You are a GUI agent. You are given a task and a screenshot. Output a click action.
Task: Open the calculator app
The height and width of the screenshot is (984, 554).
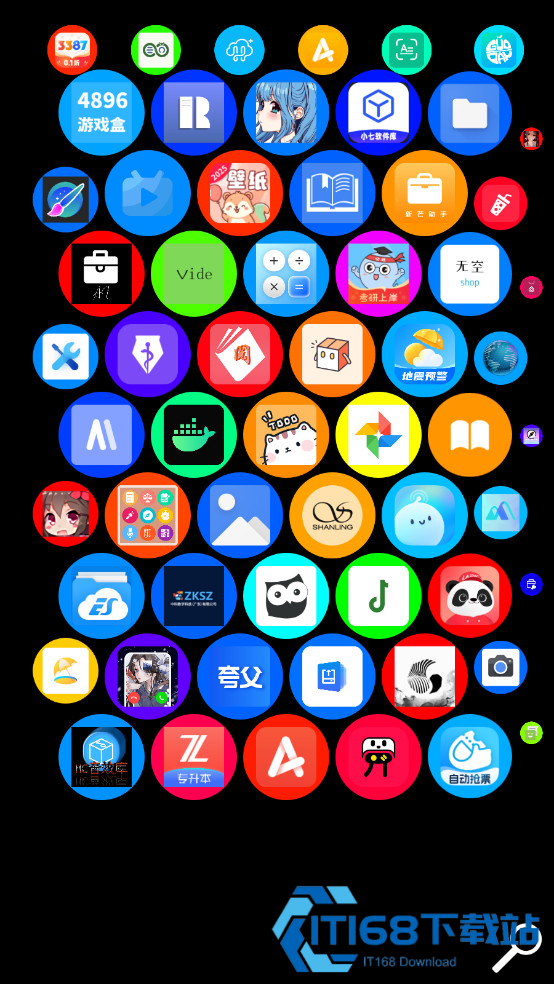(x=286, y=274)
